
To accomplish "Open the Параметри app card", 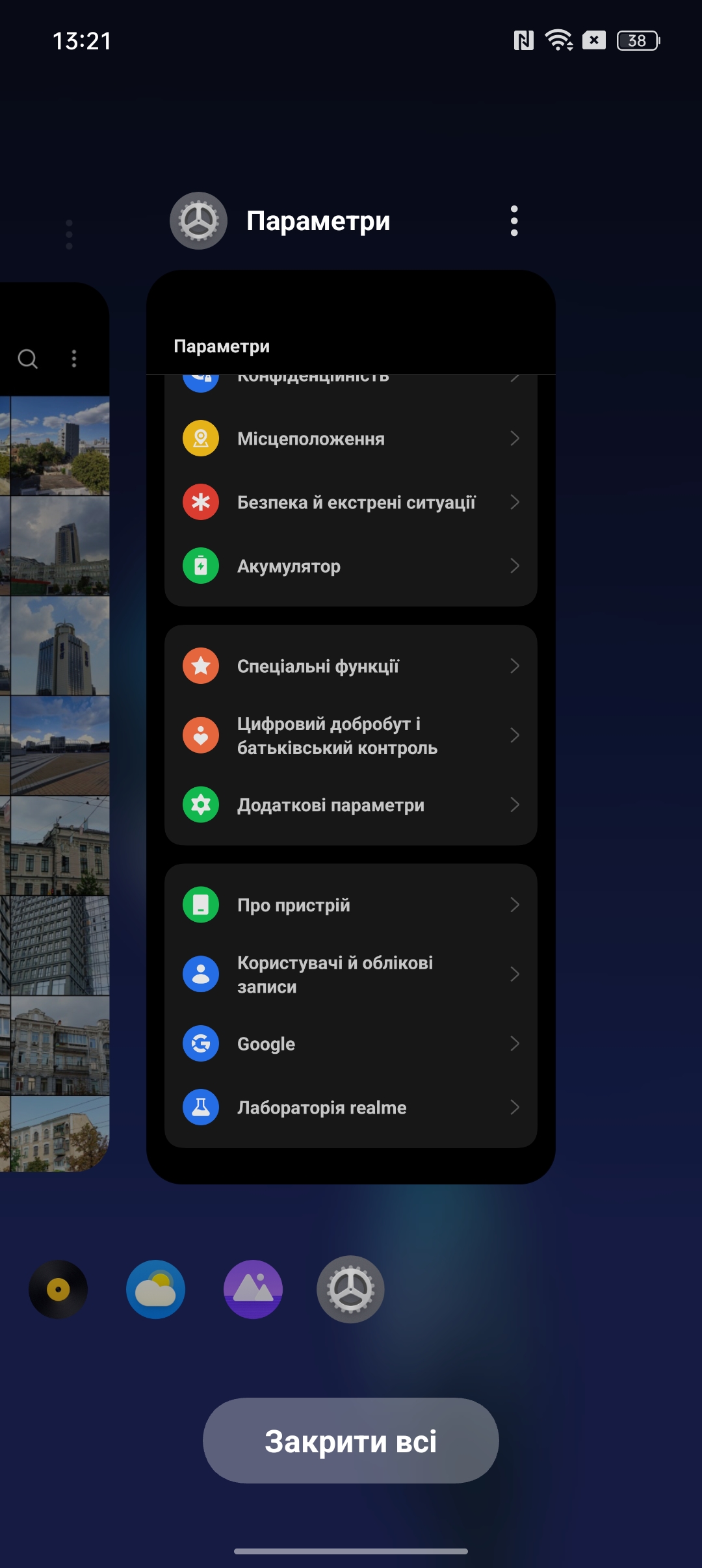I will point(350,725).
